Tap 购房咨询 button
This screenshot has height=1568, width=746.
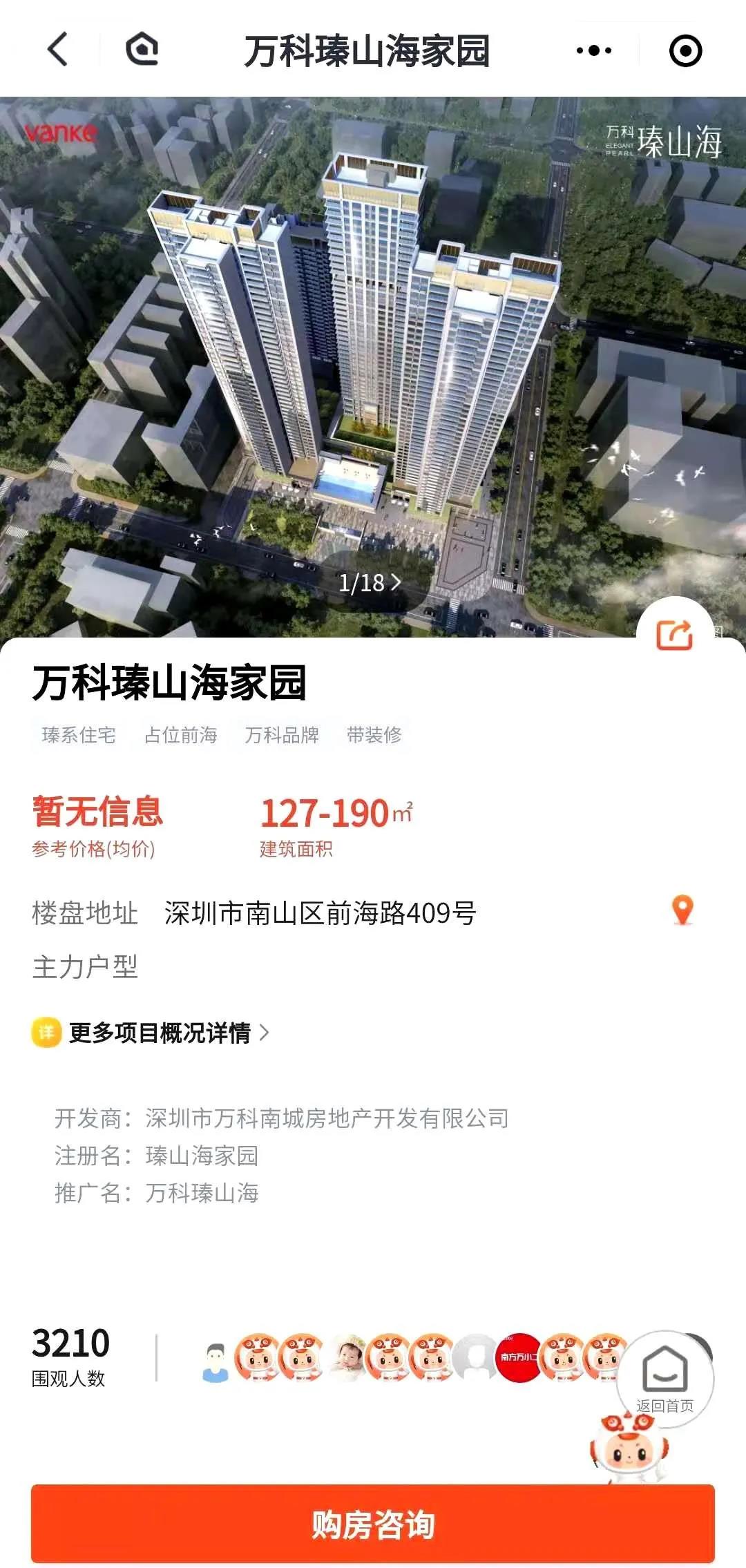pos(373,1524)
